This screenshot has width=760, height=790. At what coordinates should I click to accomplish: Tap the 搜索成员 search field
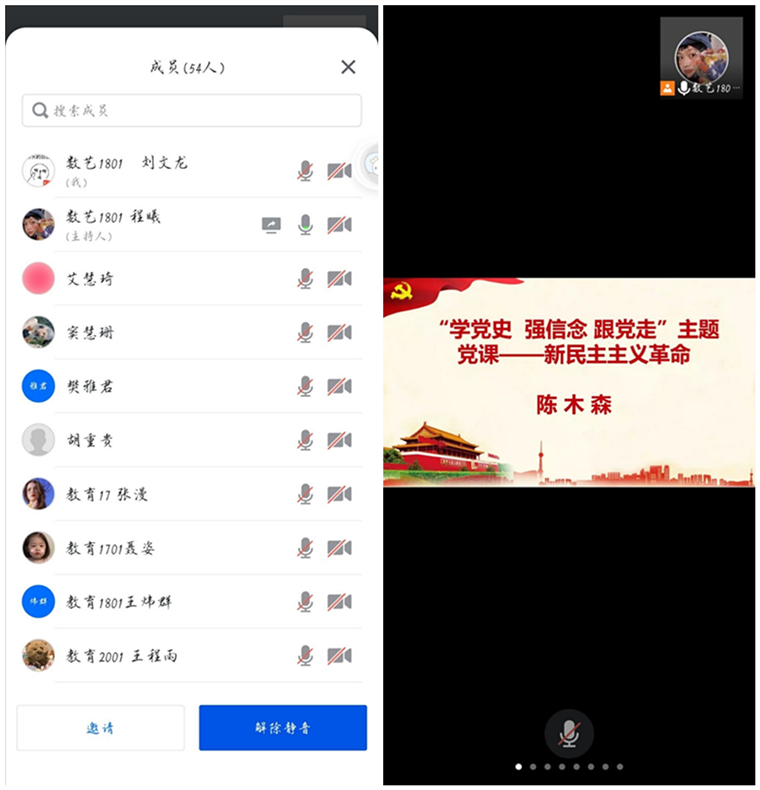pyautogui.click(x=191, y=110)
